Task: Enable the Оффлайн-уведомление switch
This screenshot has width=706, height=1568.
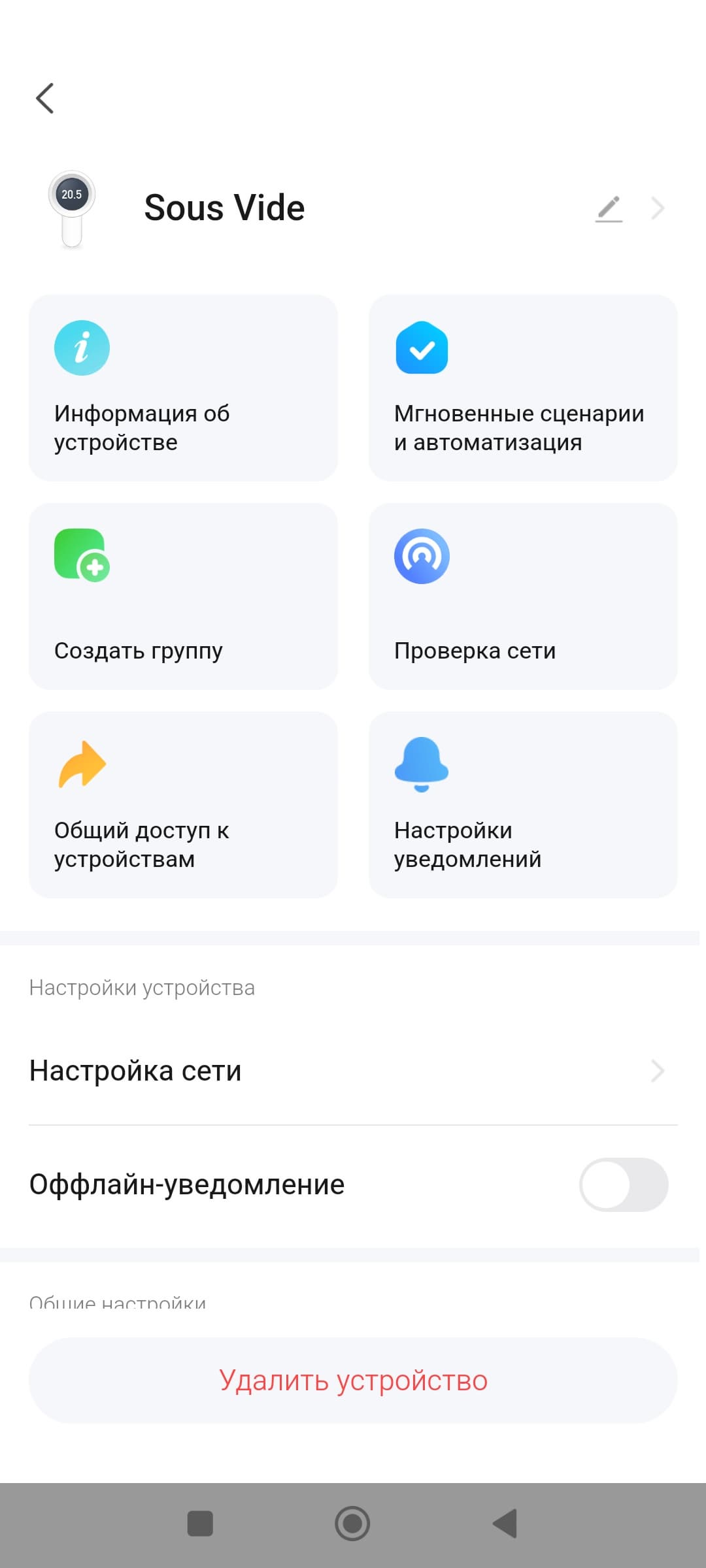Action: coord(623,1184)
